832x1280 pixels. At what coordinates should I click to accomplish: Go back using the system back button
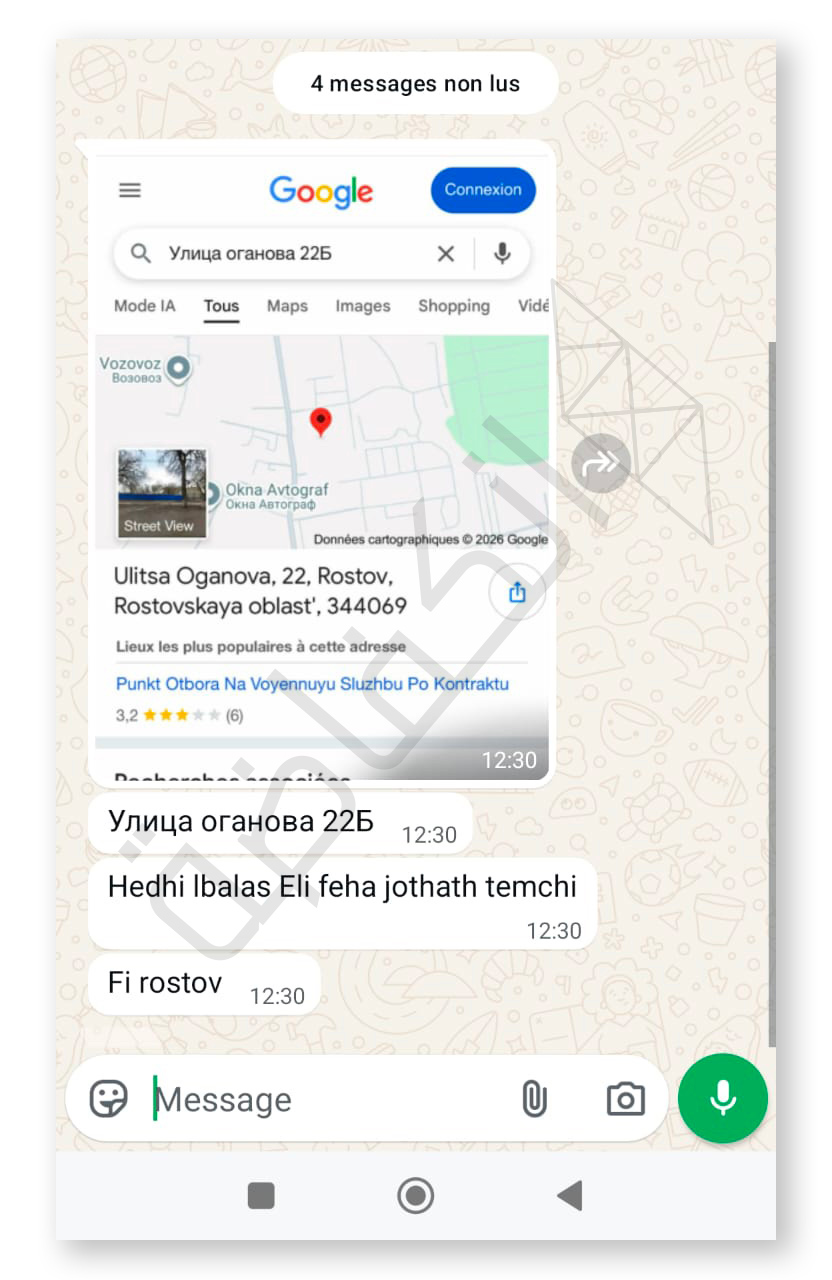pyautogui.click(x=570, y=1195)
